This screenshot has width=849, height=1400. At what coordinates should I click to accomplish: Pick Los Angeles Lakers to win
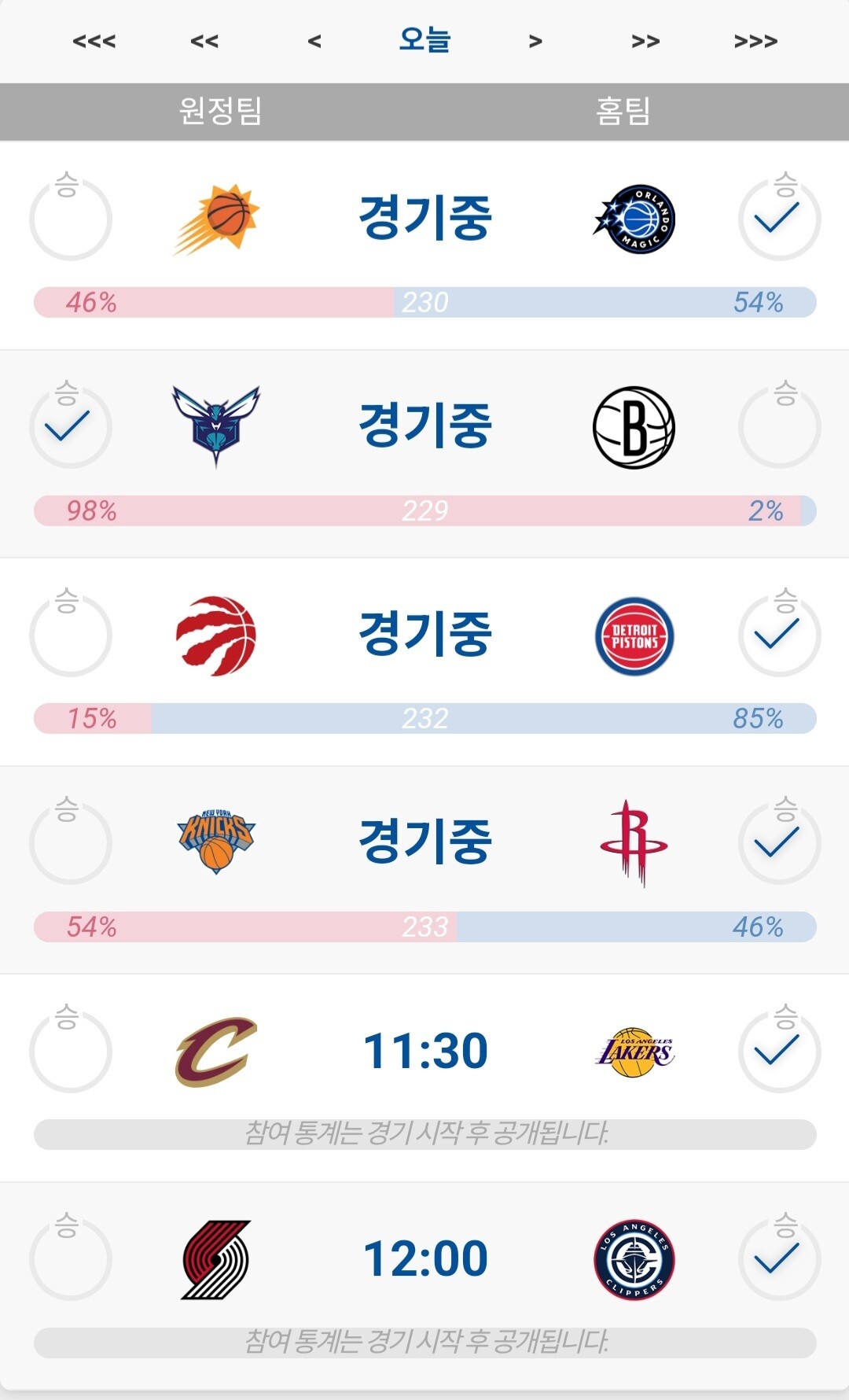coord(779,1052)
